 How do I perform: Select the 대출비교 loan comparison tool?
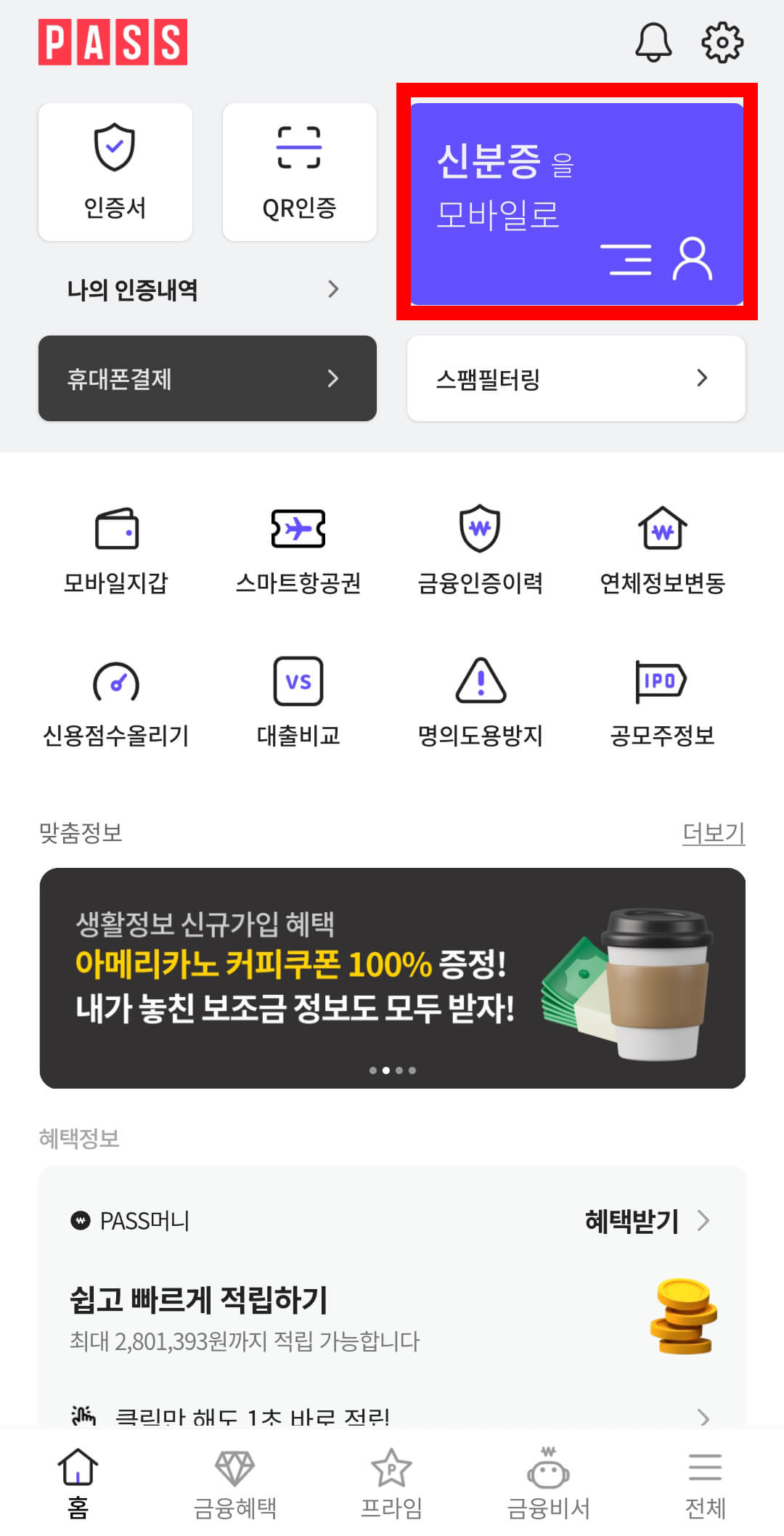point(300,704)
